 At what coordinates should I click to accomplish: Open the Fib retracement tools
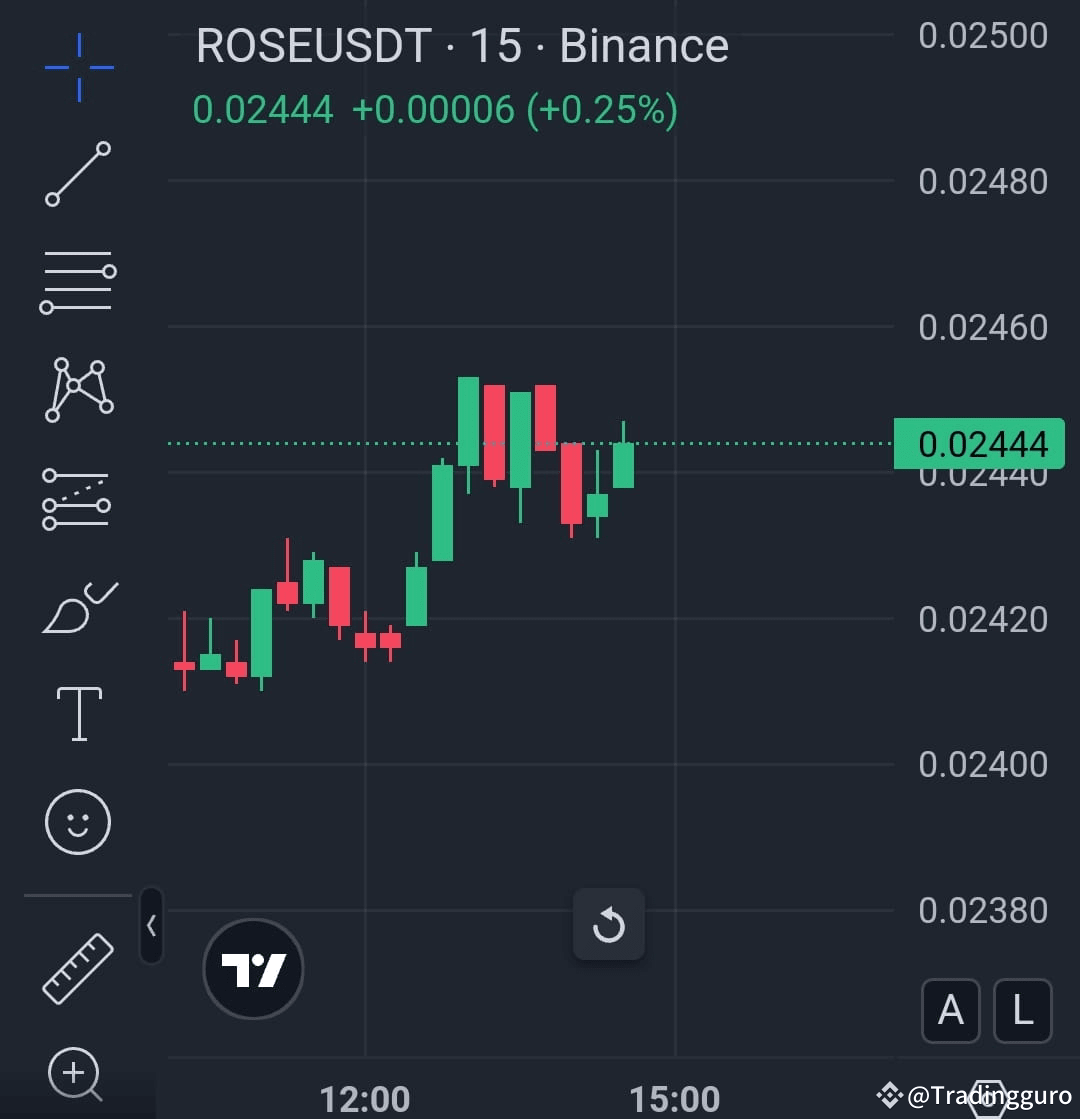click(78, 280)
